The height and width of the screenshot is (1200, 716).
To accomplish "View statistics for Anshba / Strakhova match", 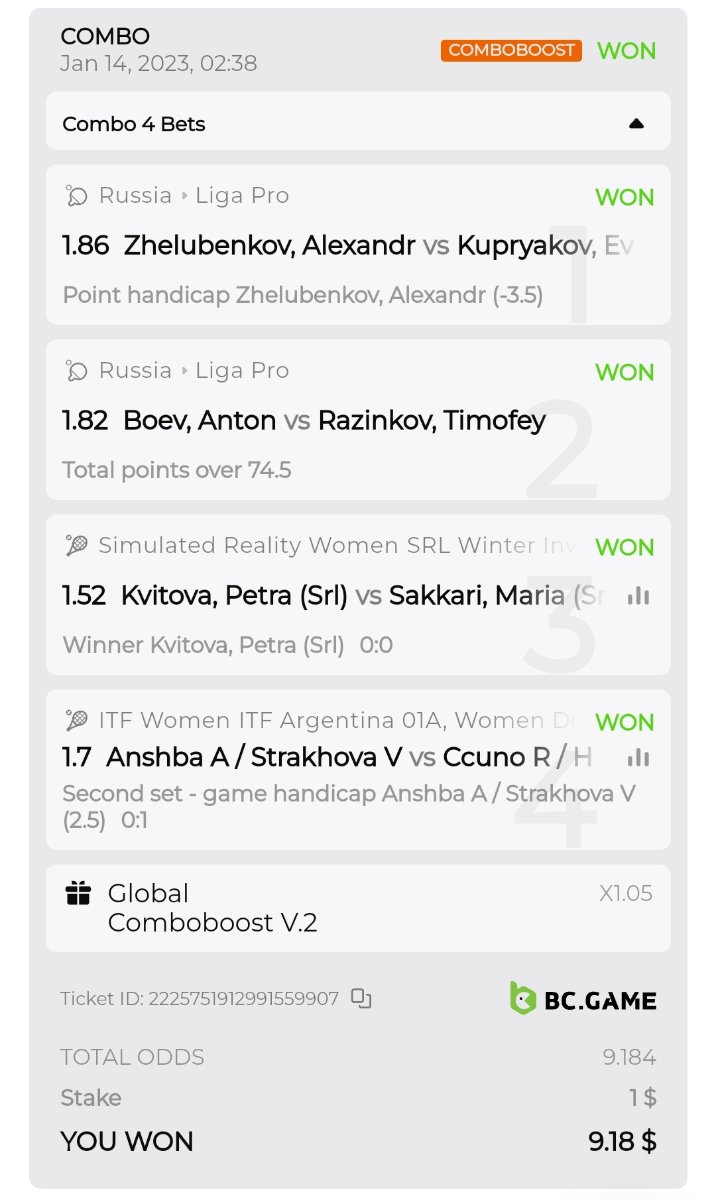I will pos(638,757).
